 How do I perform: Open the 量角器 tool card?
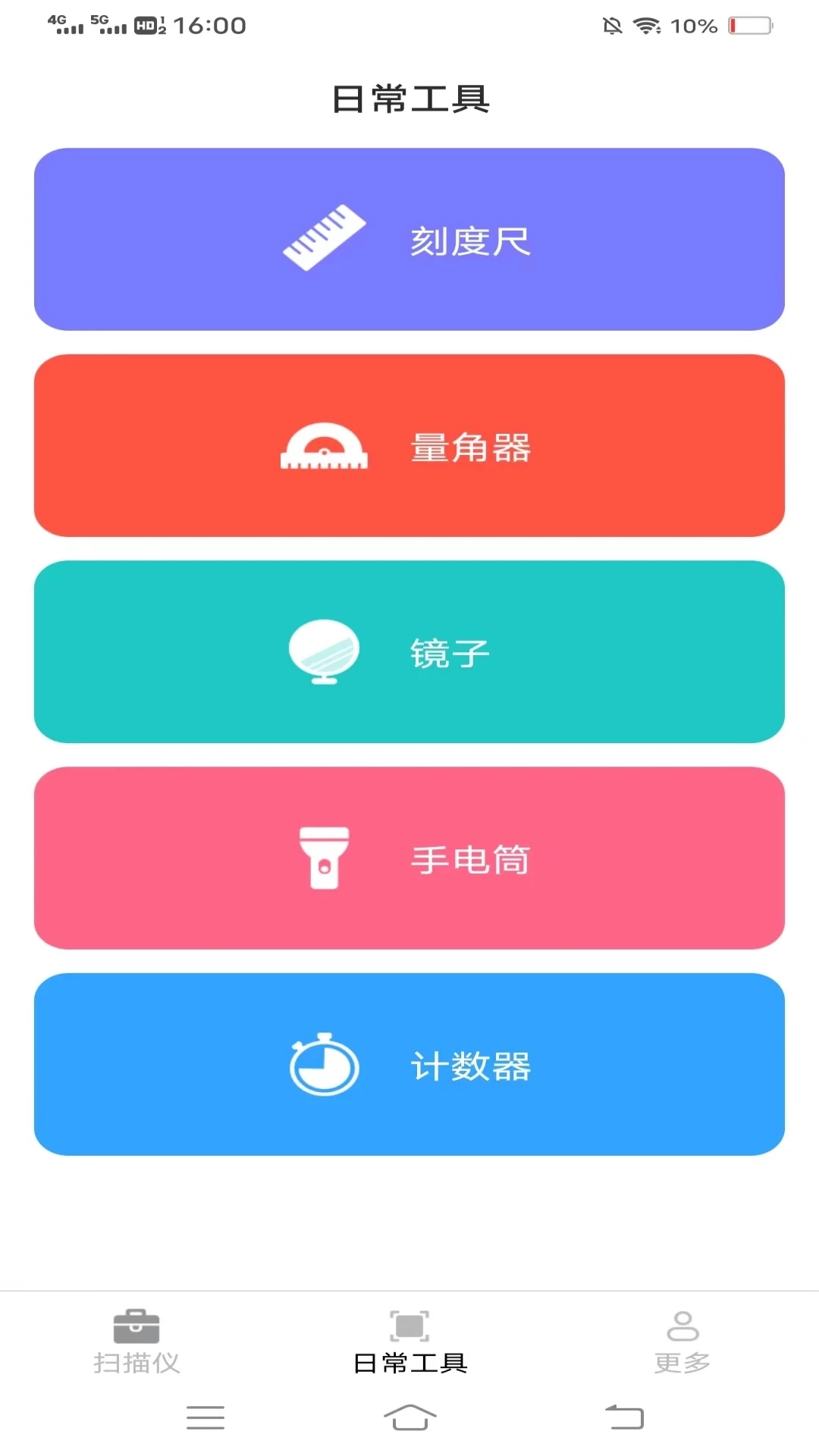point(409,445)
